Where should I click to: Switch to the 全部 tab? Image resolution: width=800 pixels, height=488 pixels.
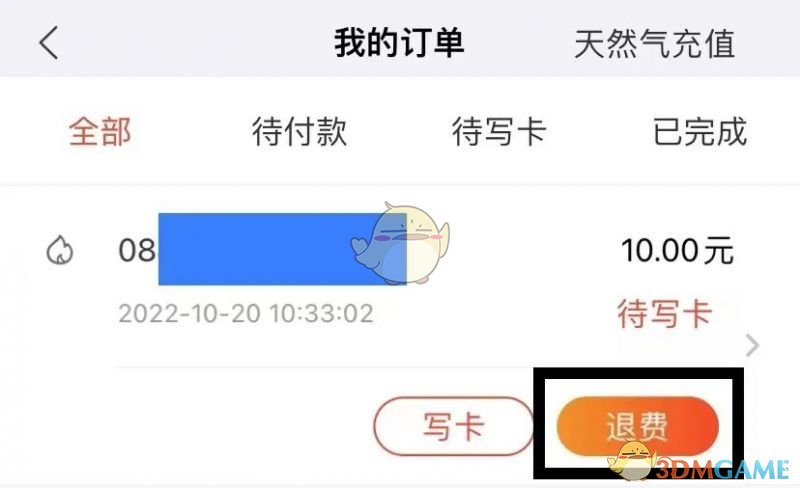100,132
